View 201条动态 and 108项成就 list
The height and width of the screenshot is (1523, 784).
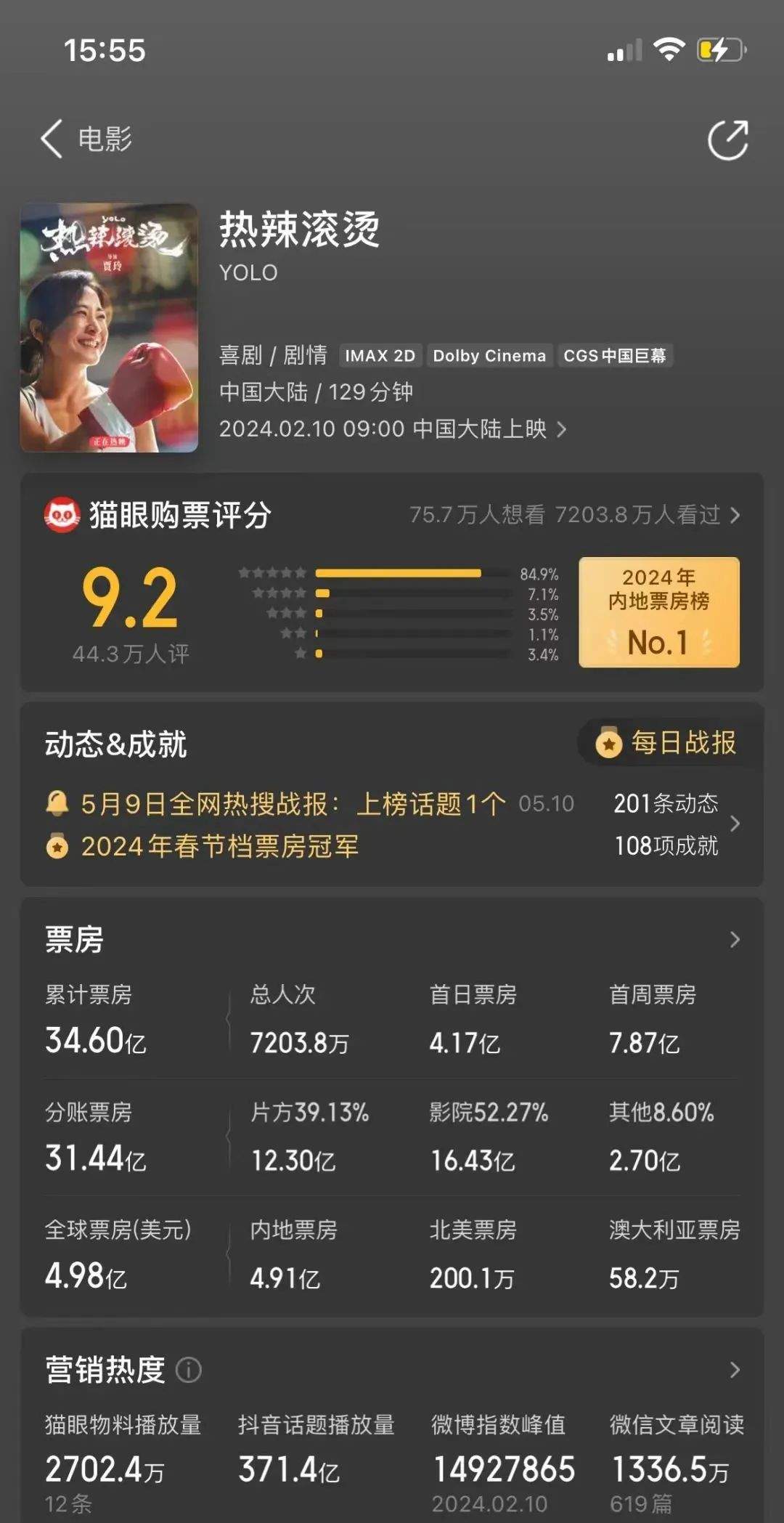click(x=675, y=824)
